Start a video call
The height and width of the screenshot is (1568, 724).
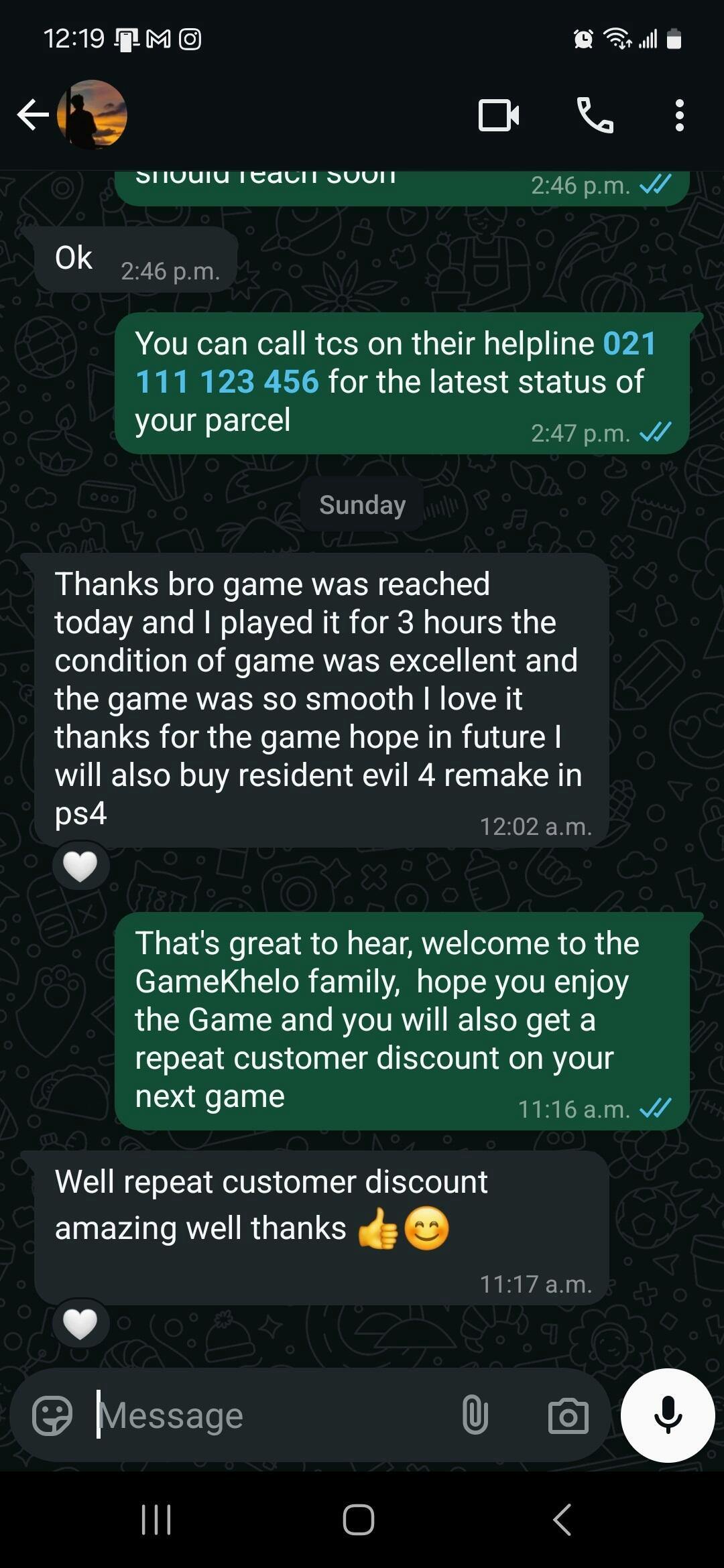[498, 115]
